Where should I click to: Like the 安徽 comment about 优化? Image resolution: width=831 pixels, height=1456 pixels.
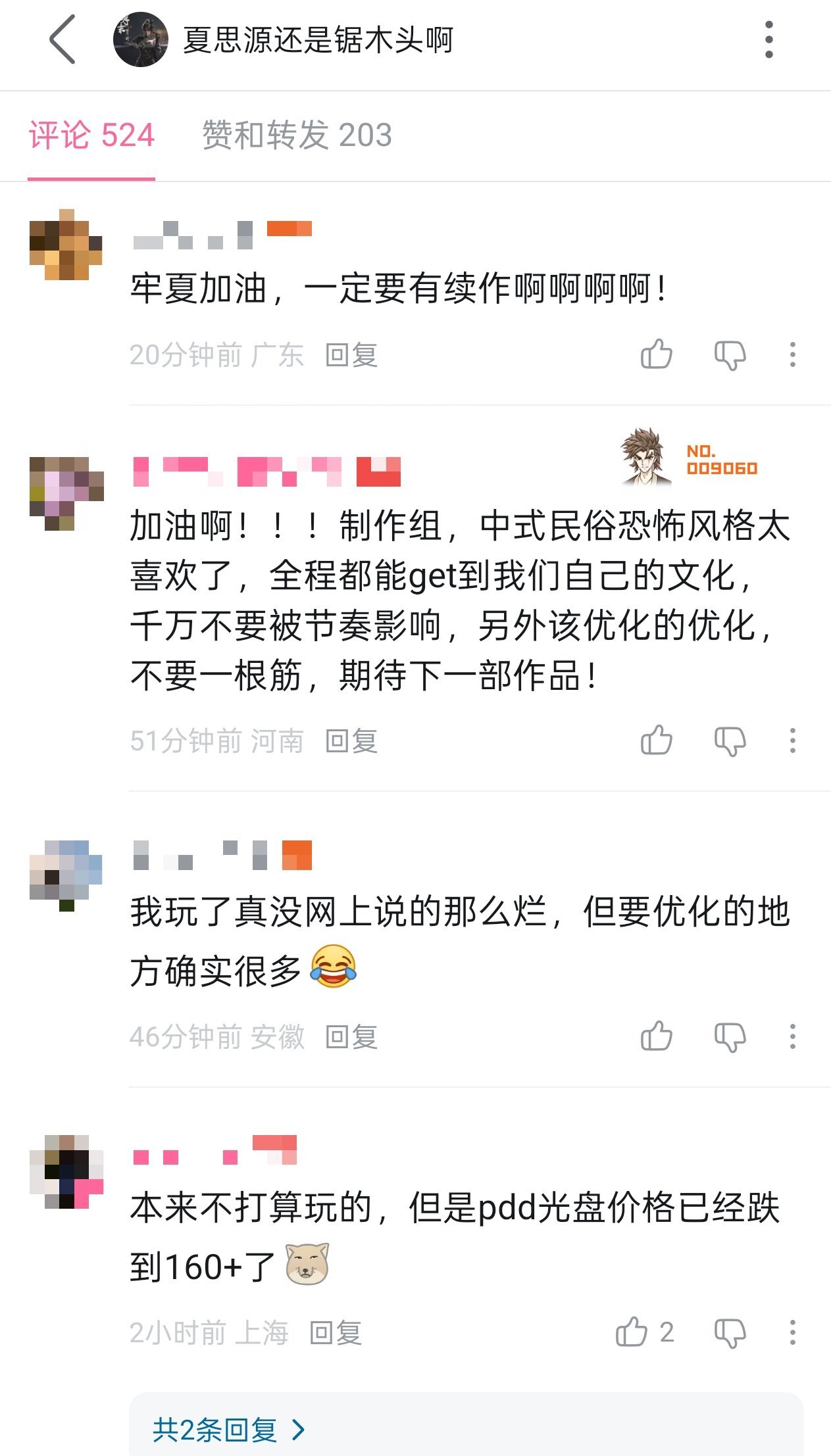point(656,1036)
